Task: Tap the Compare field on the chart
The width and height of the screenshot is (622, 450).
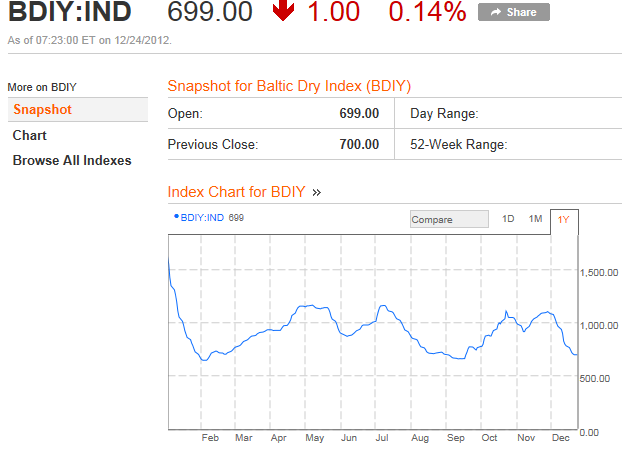Action: (x=449, y=220)
